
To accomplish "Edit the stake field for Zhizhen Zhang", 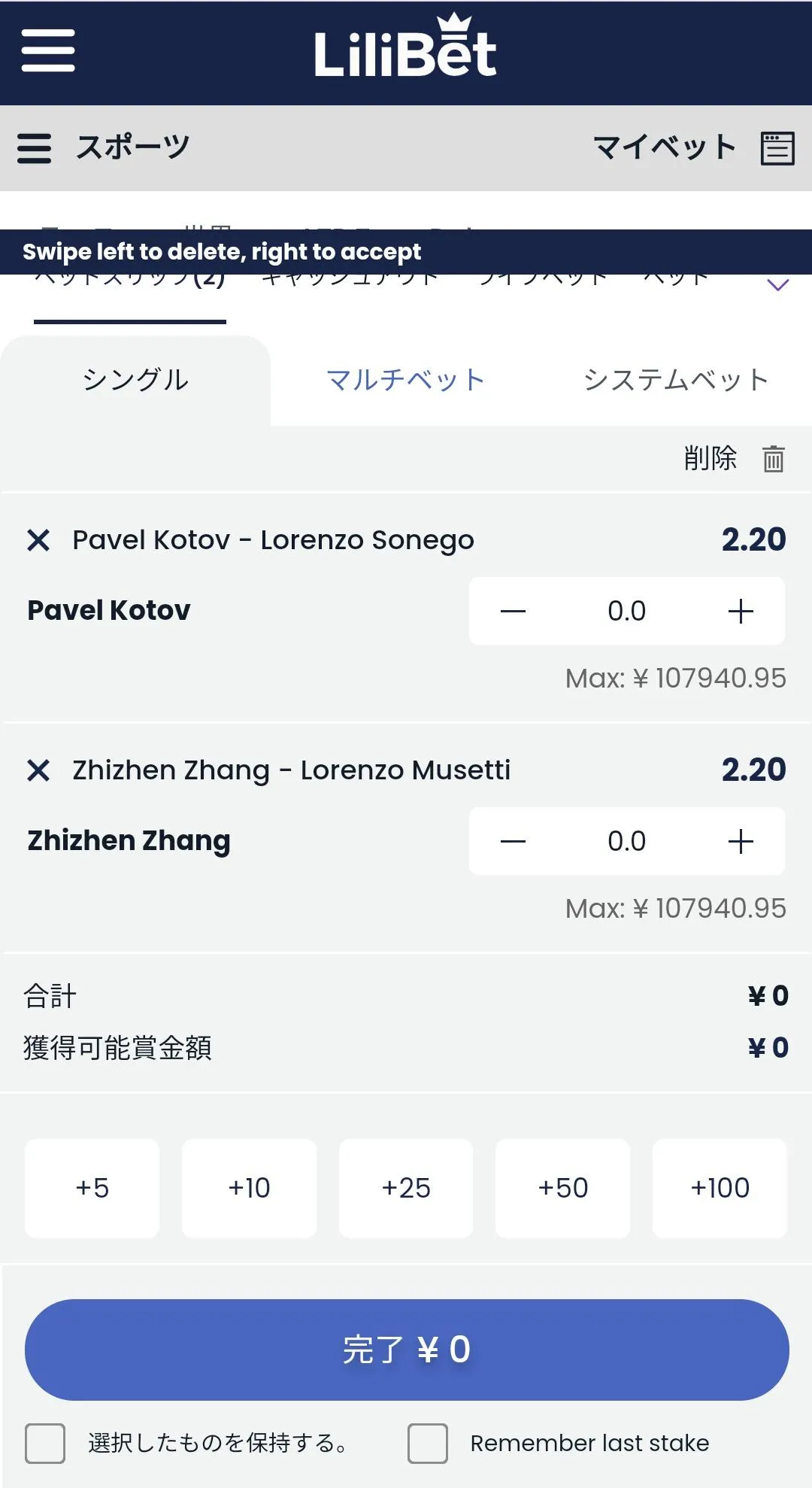I will tap(626, 841).
